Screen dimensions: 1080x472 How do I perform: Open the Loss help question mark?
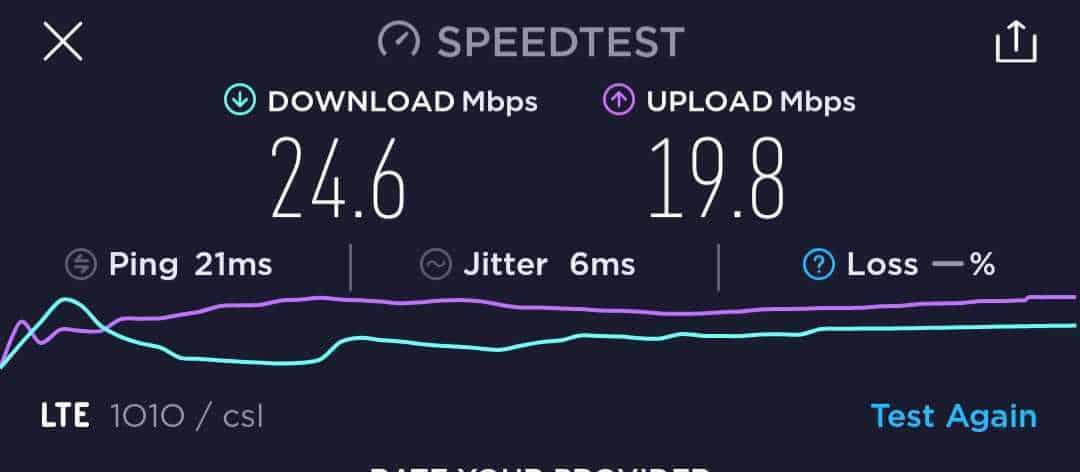click(818, 265)
